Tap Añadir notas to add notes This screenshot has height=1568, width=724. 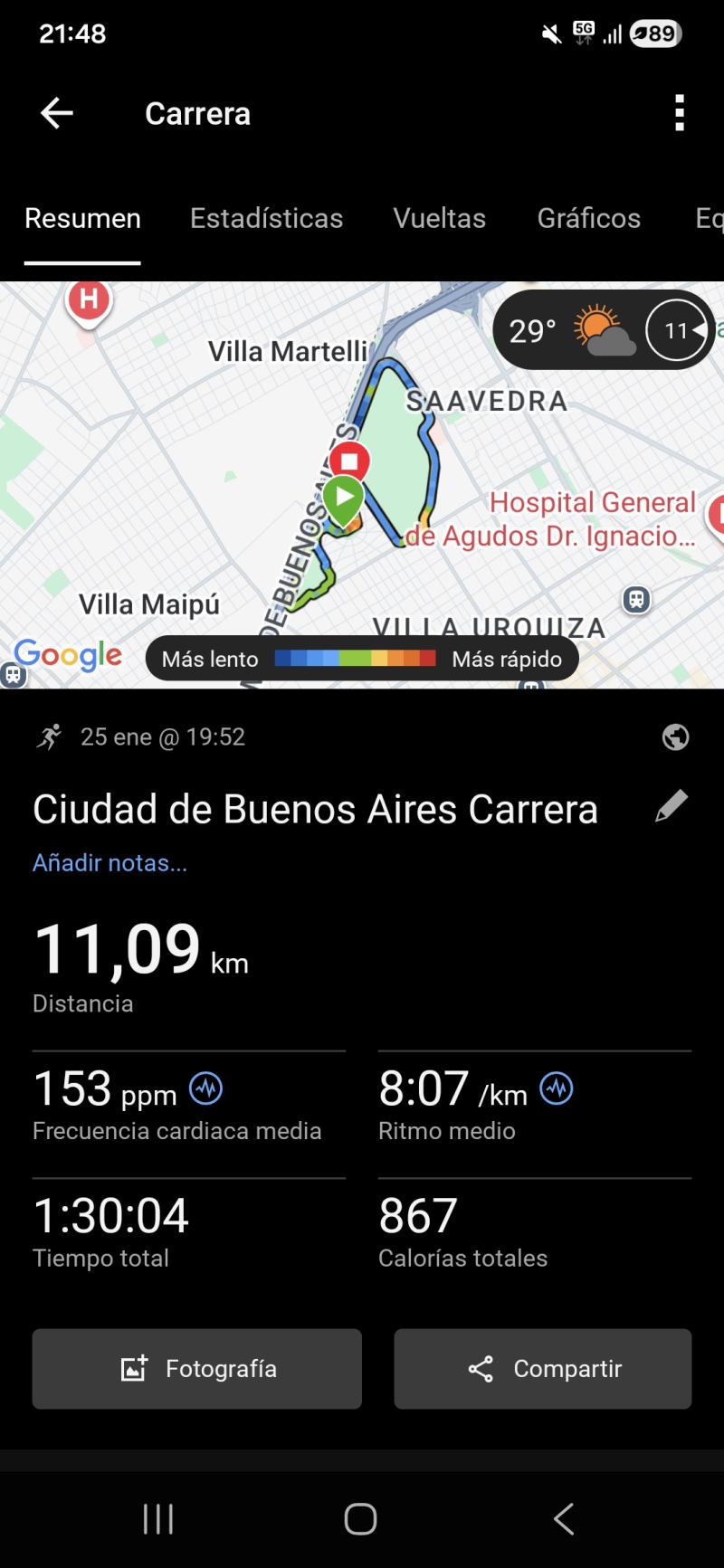(x=110, y=863)
